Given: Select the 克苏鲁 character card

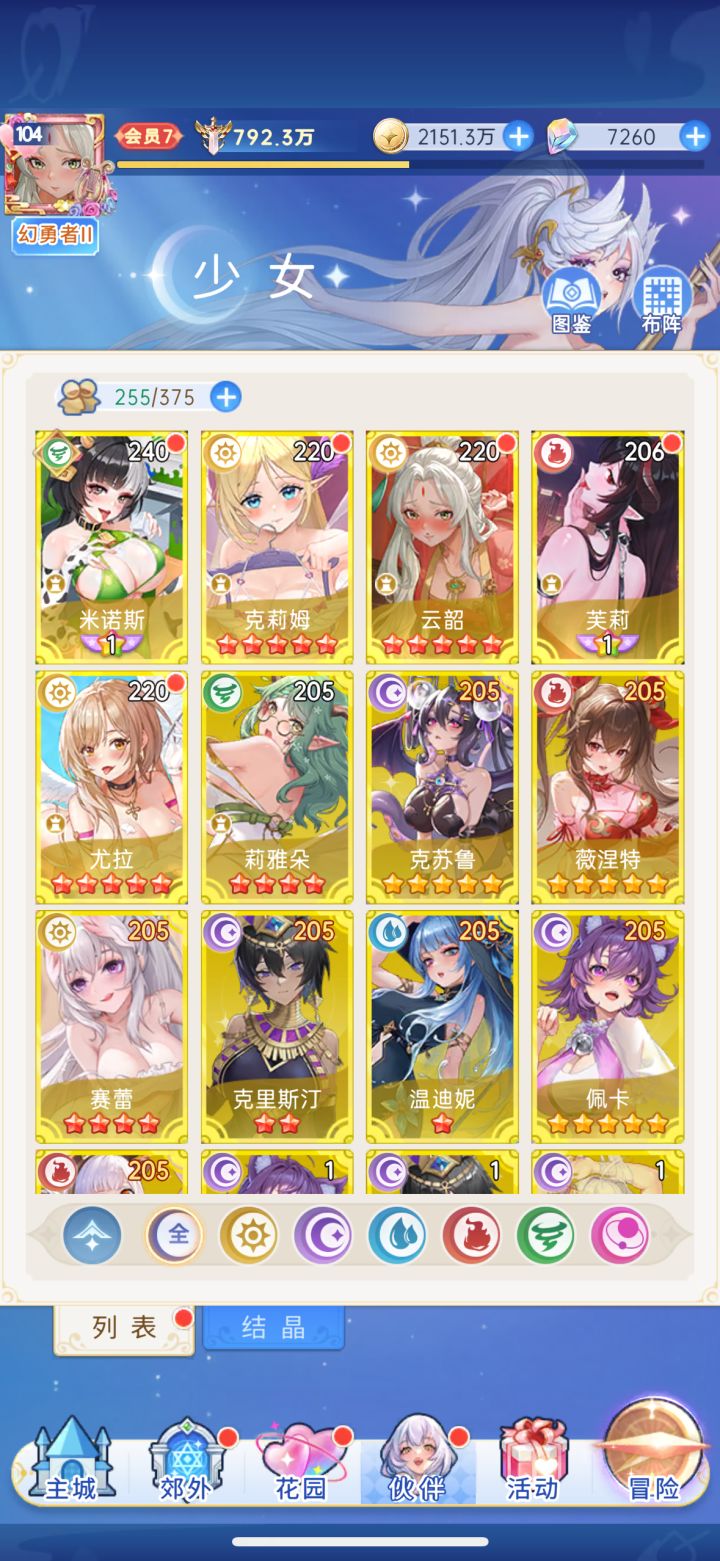Looking at the screenshot, I should coord(442,788).
